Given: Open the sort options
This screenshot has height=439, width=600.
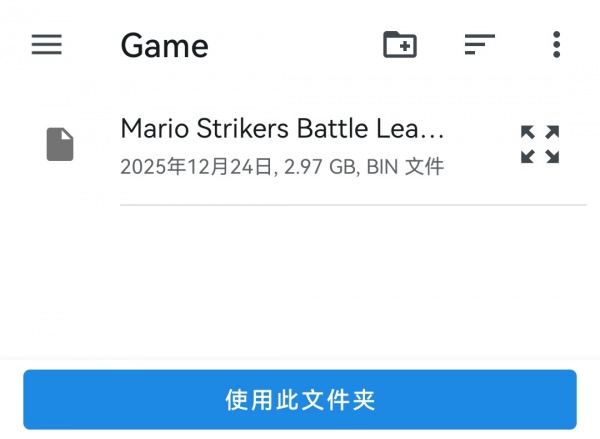Looking at the screenshot, I should [479, 45].
